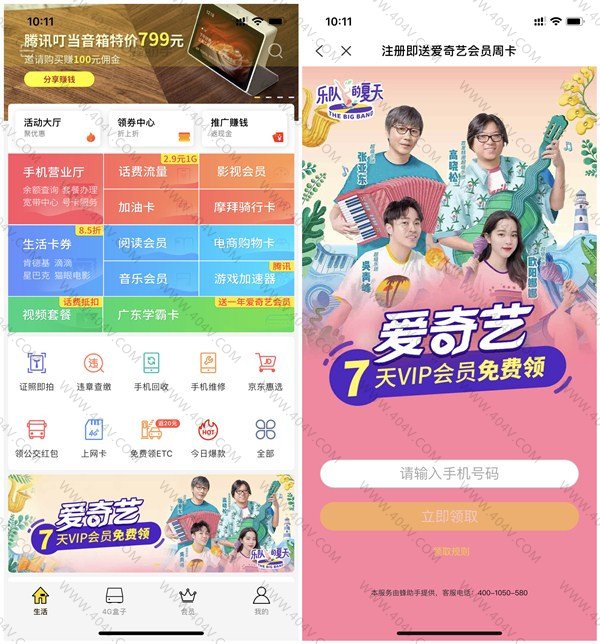Open the search magnifier icon

[x=275, y=50]
